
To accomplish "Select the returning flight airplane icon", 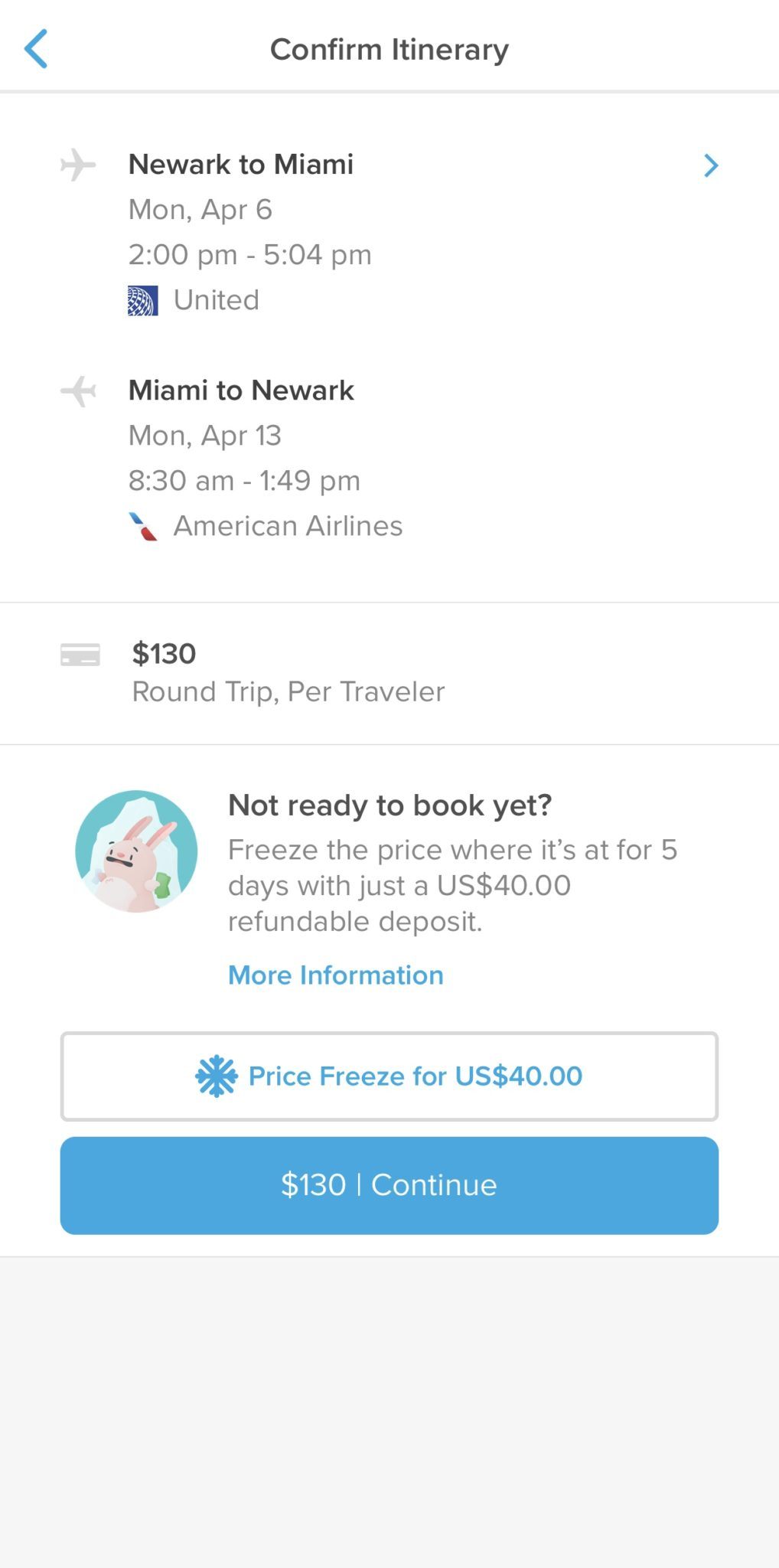I will pyautogui.click(x=78, y=390).
